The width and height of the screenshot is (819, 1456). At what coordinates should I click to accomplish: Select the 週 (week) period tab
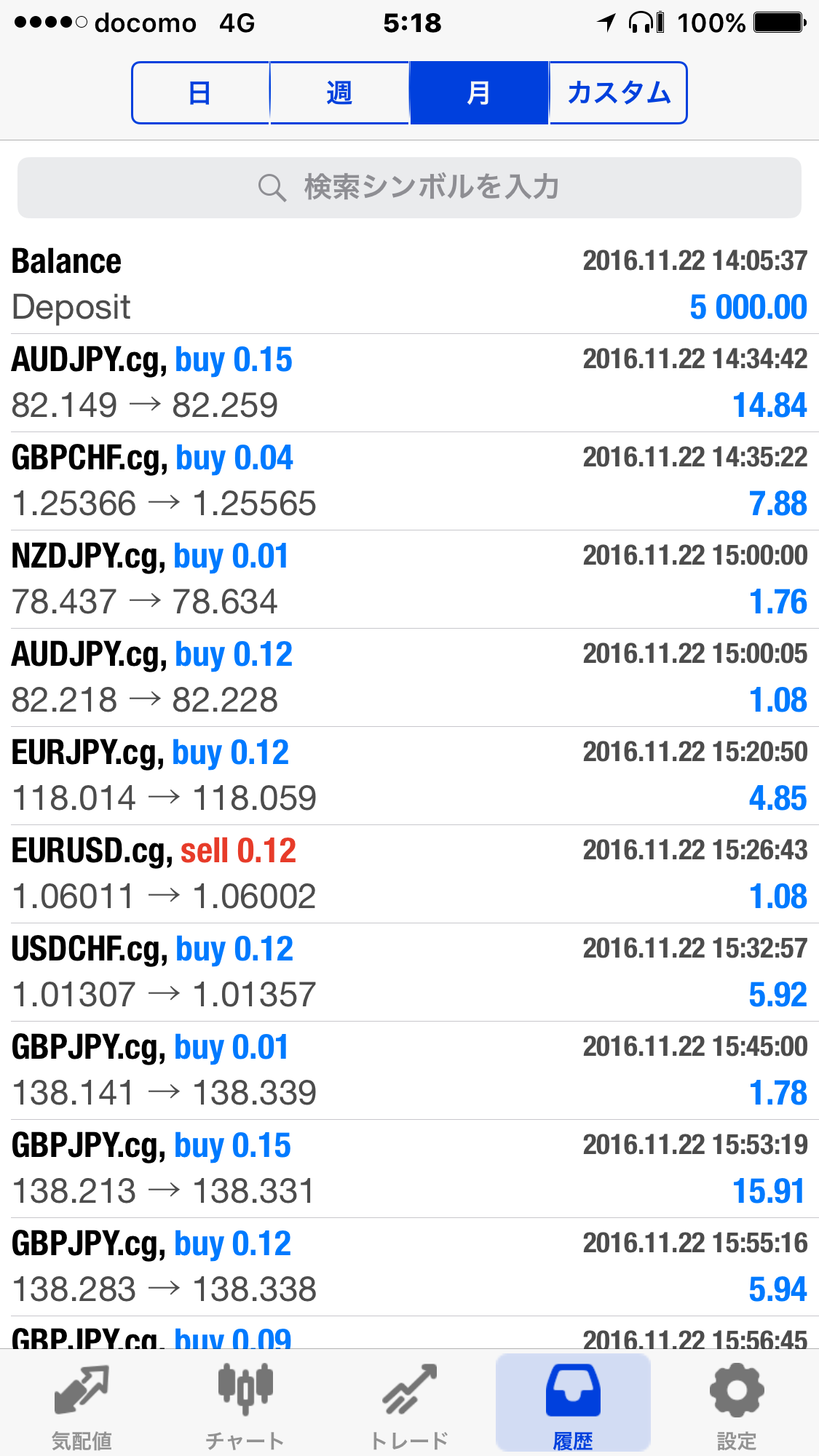tap(339, 93)
